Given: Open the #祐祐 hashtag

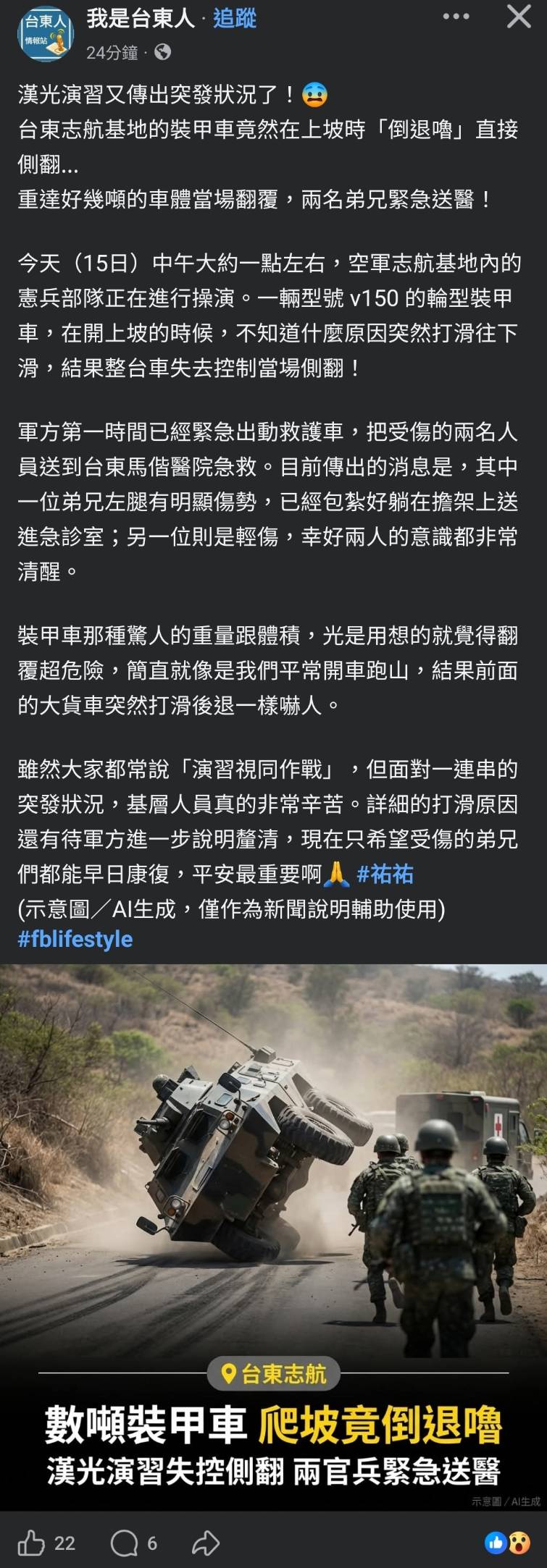Looking at the screenshot, I should pos(385,874).
